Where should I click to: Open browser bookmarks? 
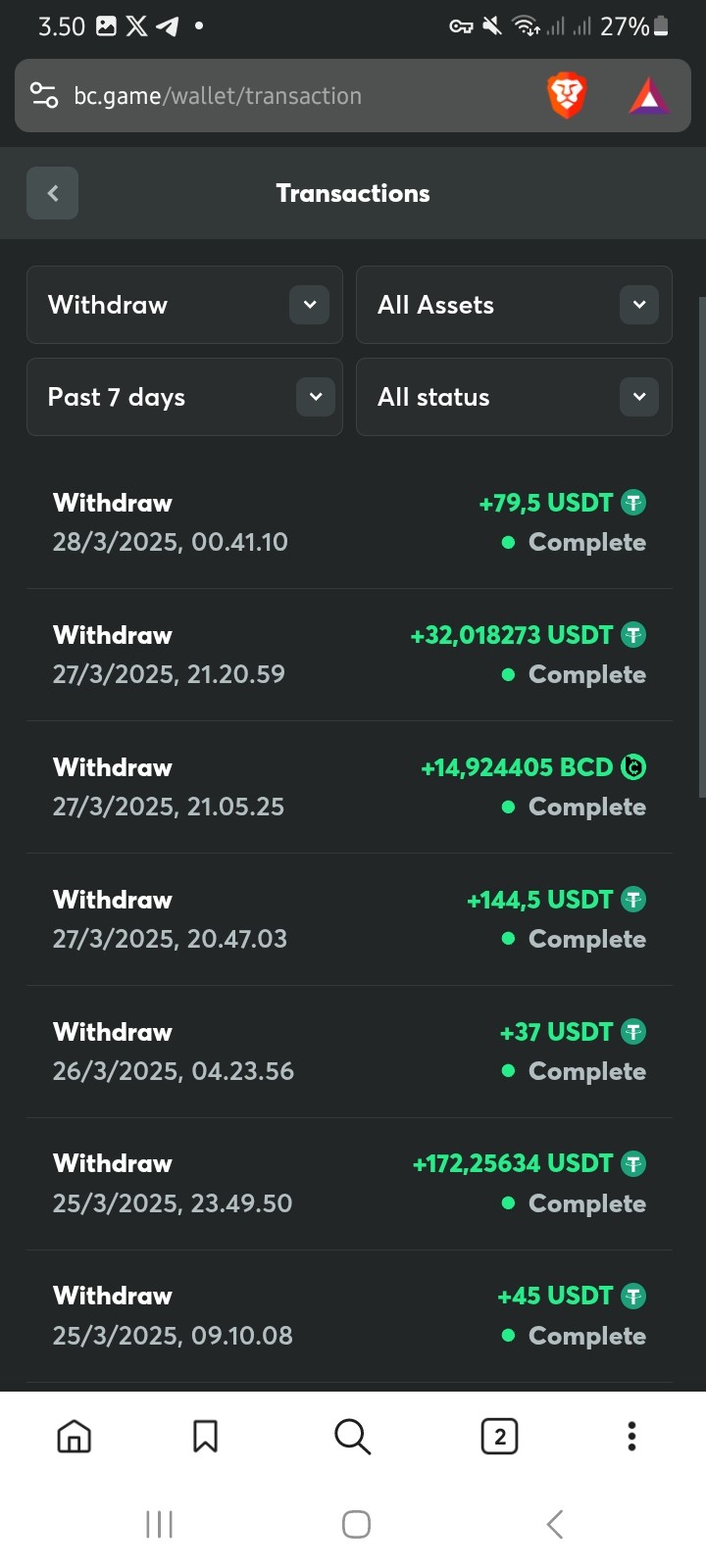point(205,1437)
